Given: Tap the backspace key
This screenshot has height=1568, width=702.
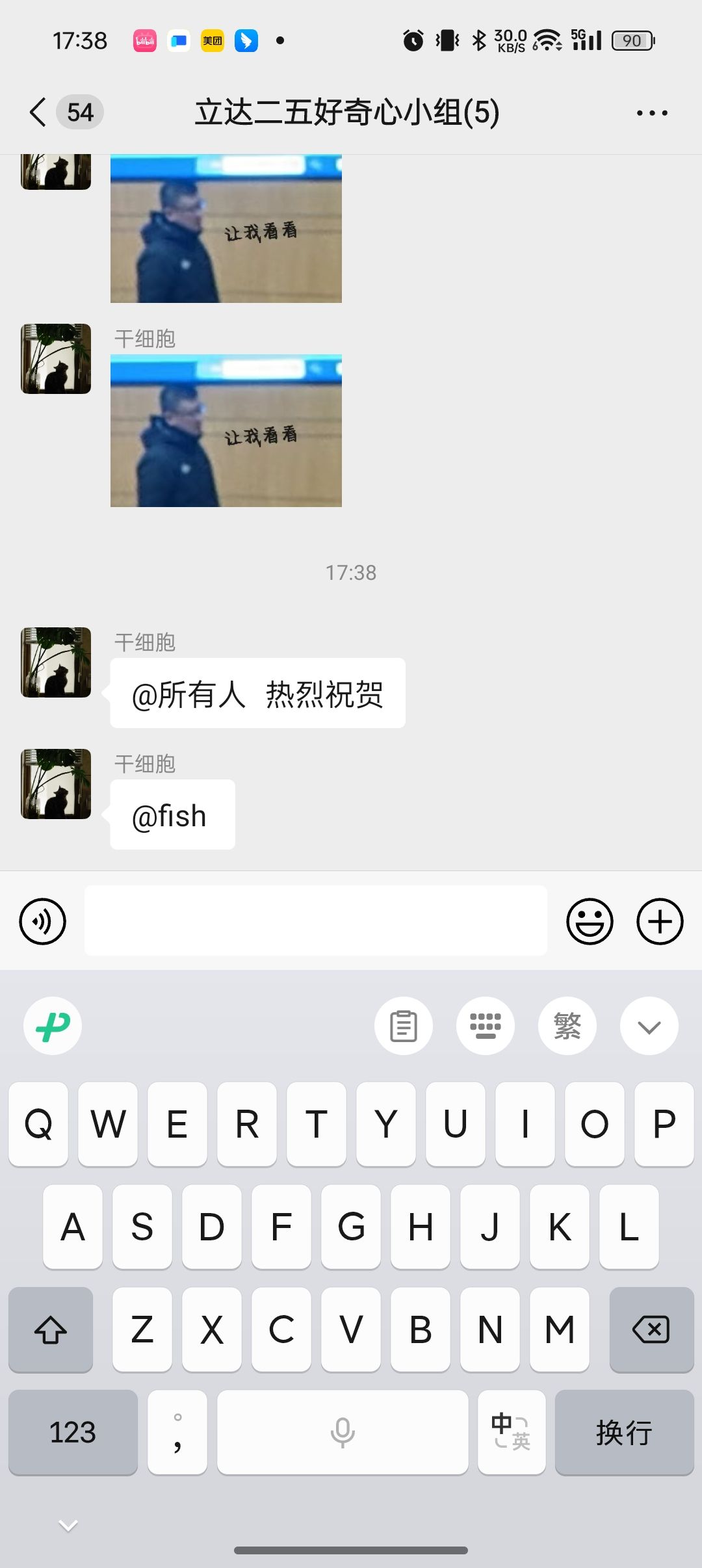Looking at the screenshot, I should [651, 1329].
